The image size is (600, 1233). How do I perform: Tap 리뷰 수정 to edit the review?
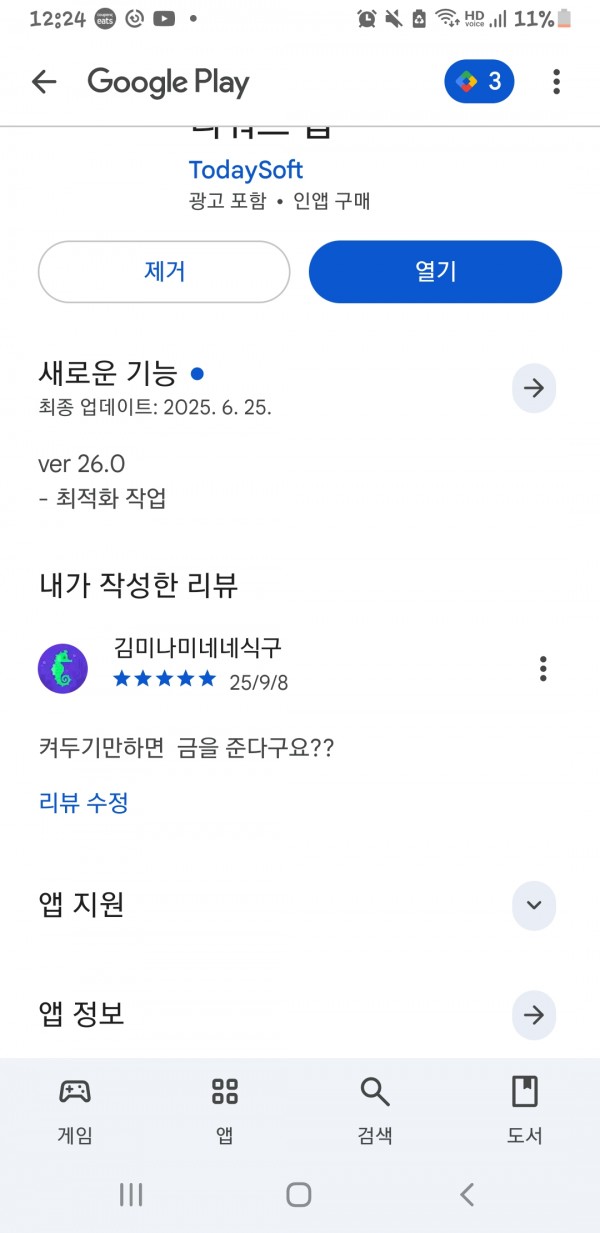[84, 802]
